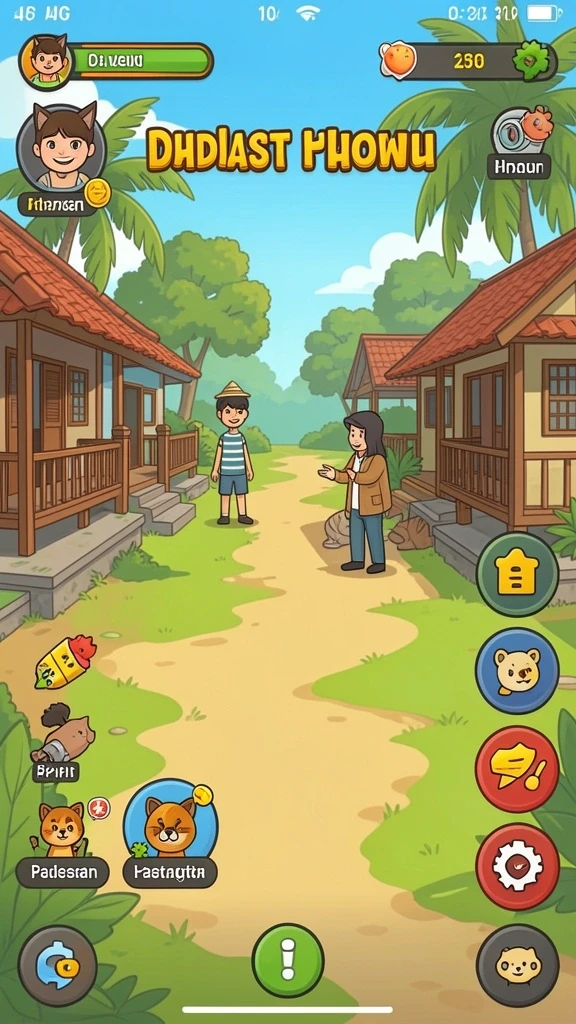576x1024 pixels.
Task: Tap the blue circular arrow button
Action: [x=57, y=965]
